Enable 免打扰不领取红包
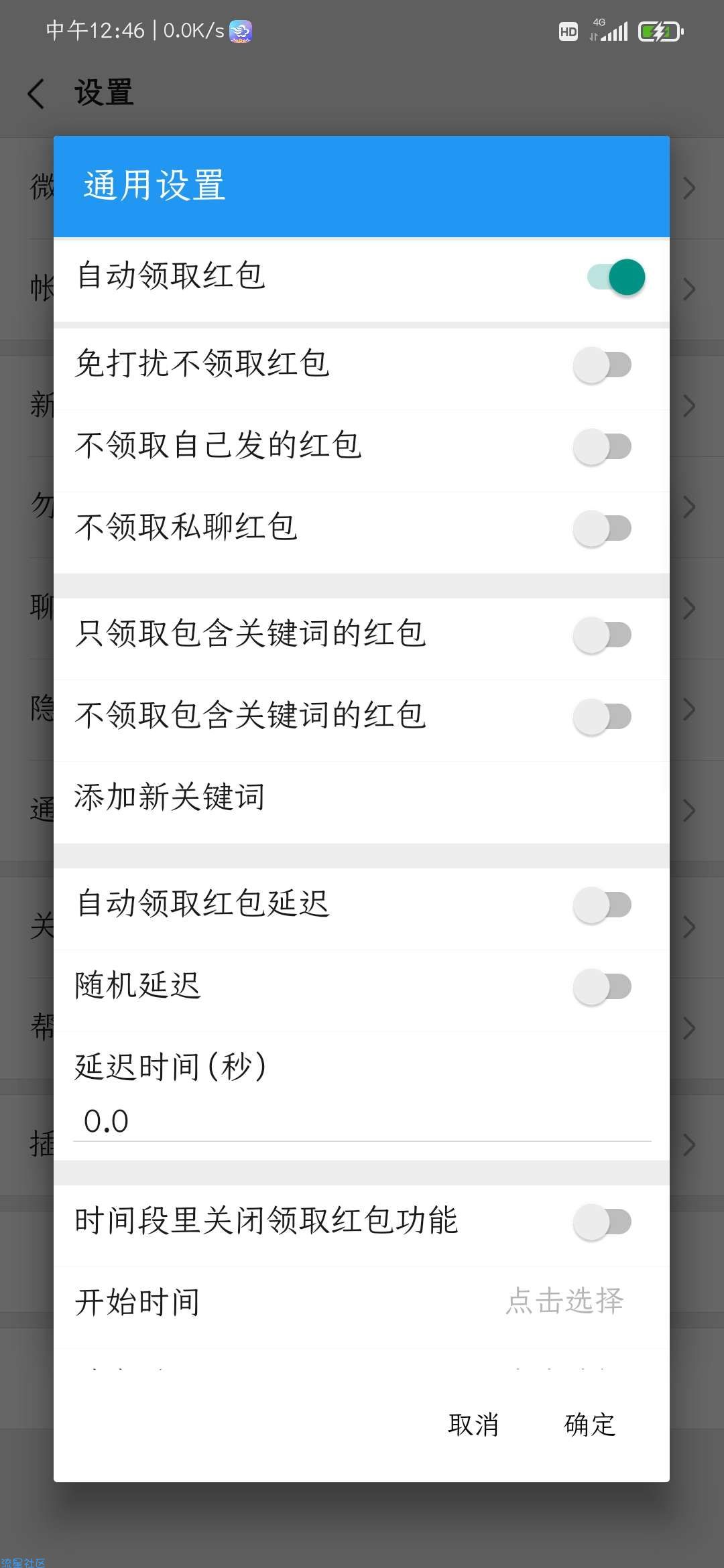 [602, 365]
